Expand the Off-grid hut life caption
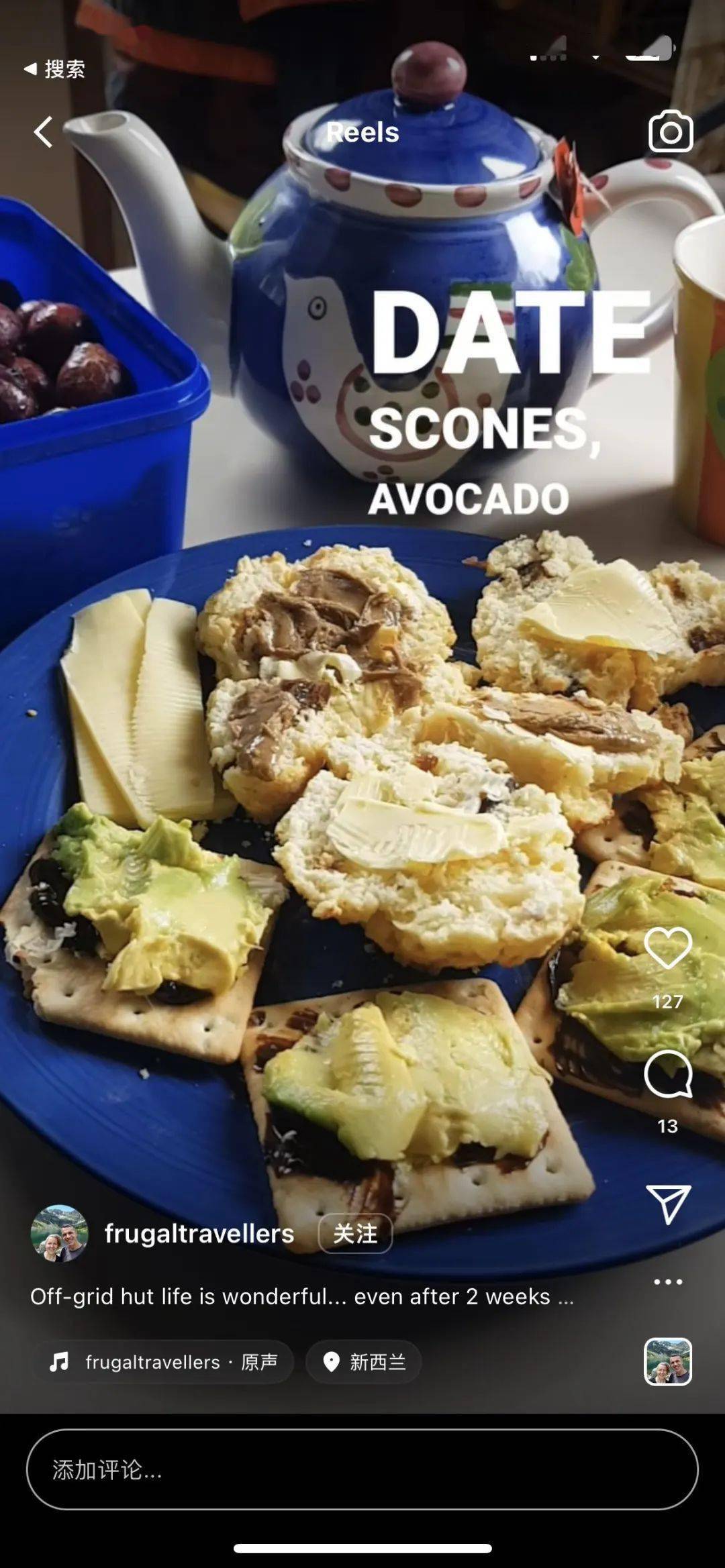The height and width of the screenshot is (1568, 725). point(302,1296)
